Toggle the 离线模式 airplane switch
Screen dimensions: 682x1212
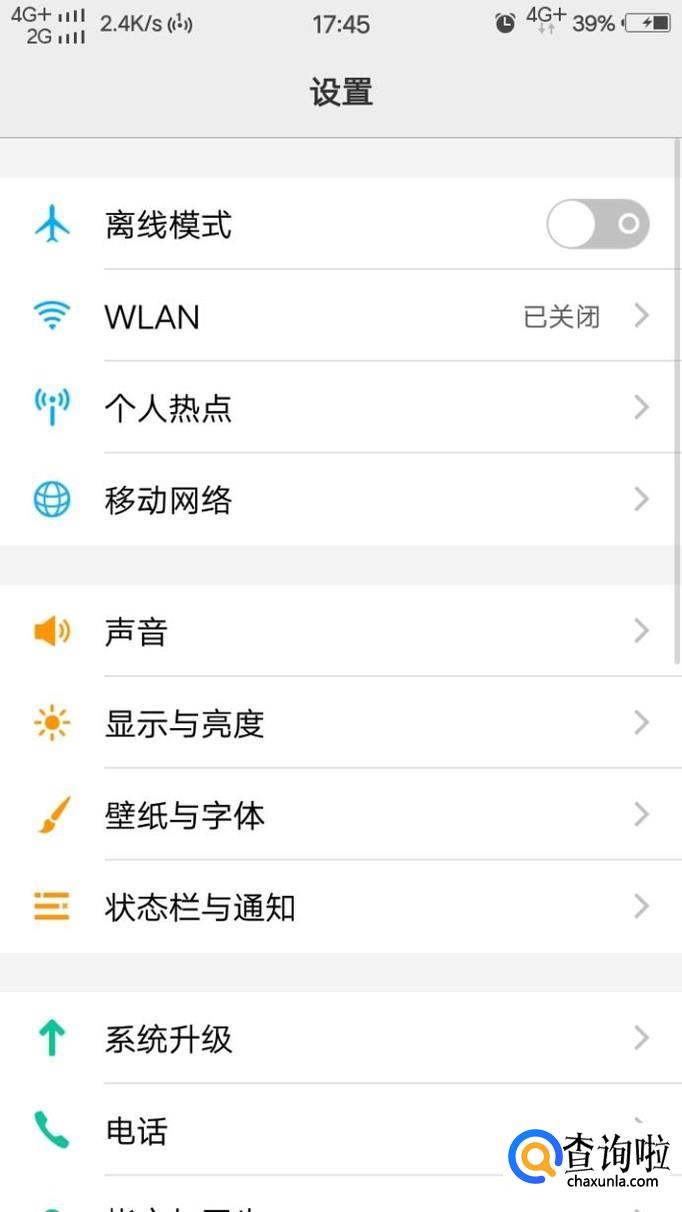[597, 224]
